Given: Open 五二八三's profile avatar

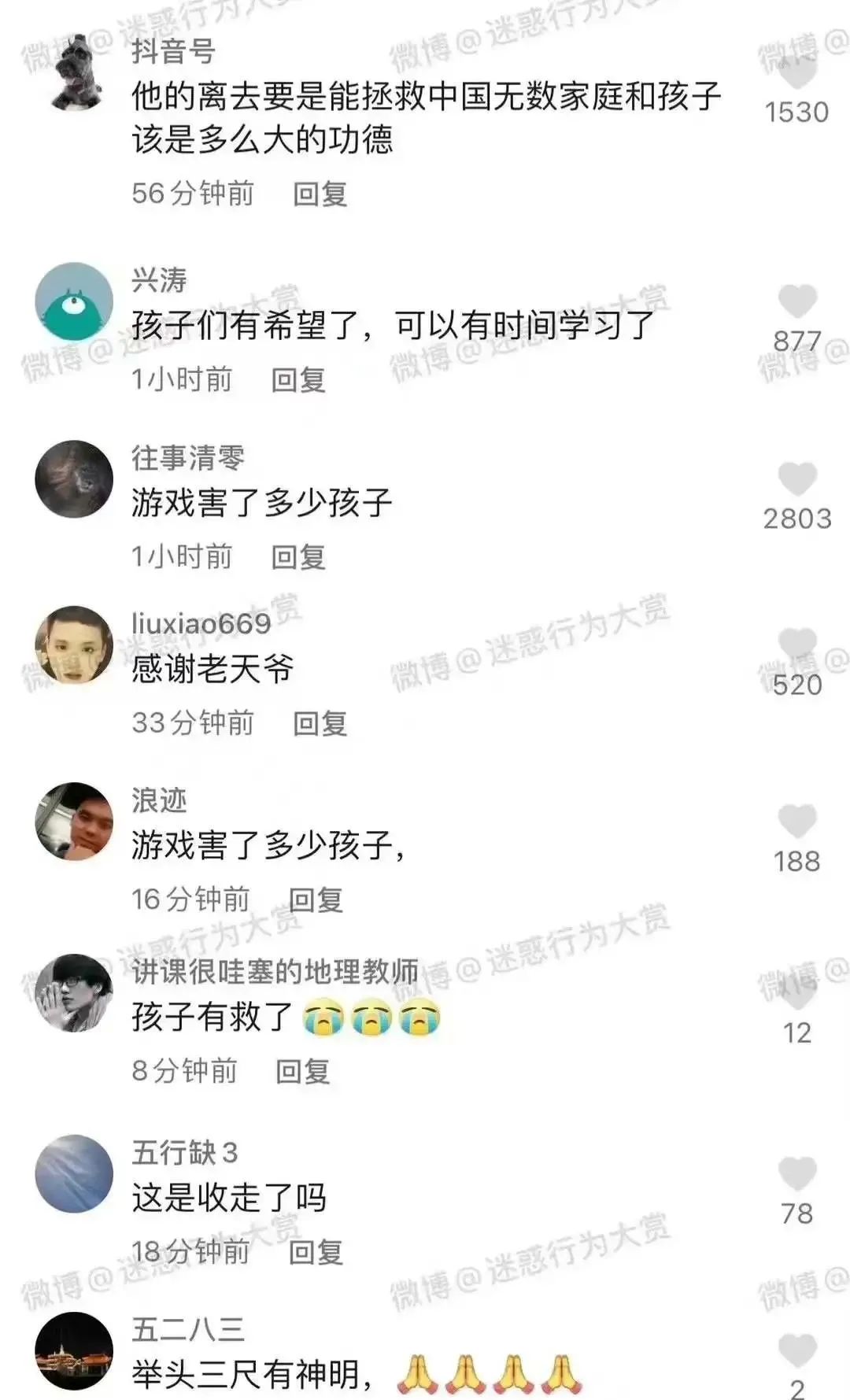Looking at the screenshot, I should click(75, 1350).
